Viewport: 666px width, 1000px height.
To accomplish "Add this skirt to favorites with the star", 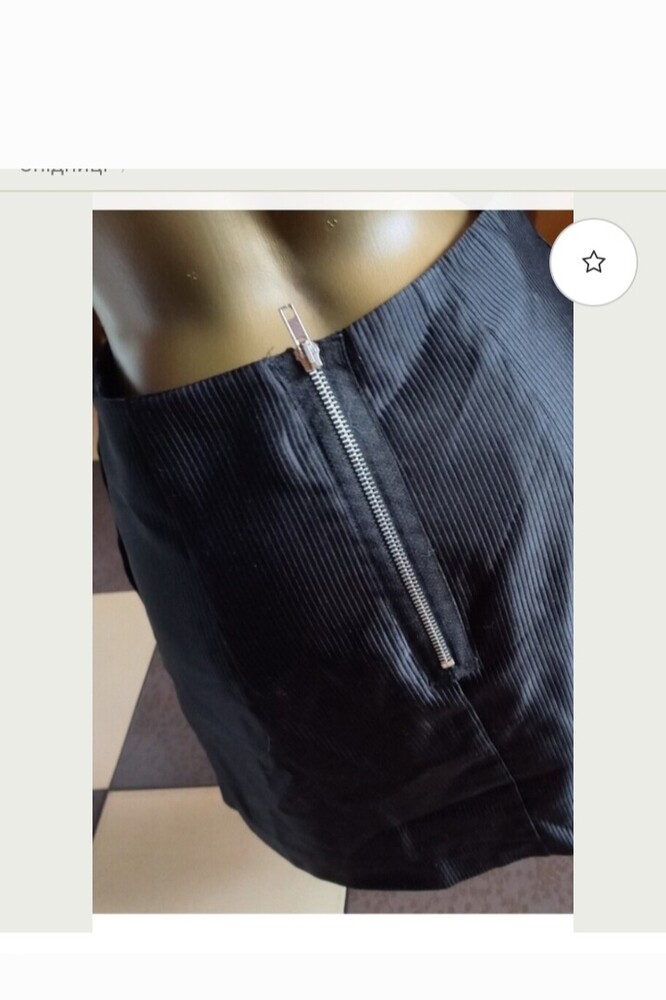I will 593,262.
